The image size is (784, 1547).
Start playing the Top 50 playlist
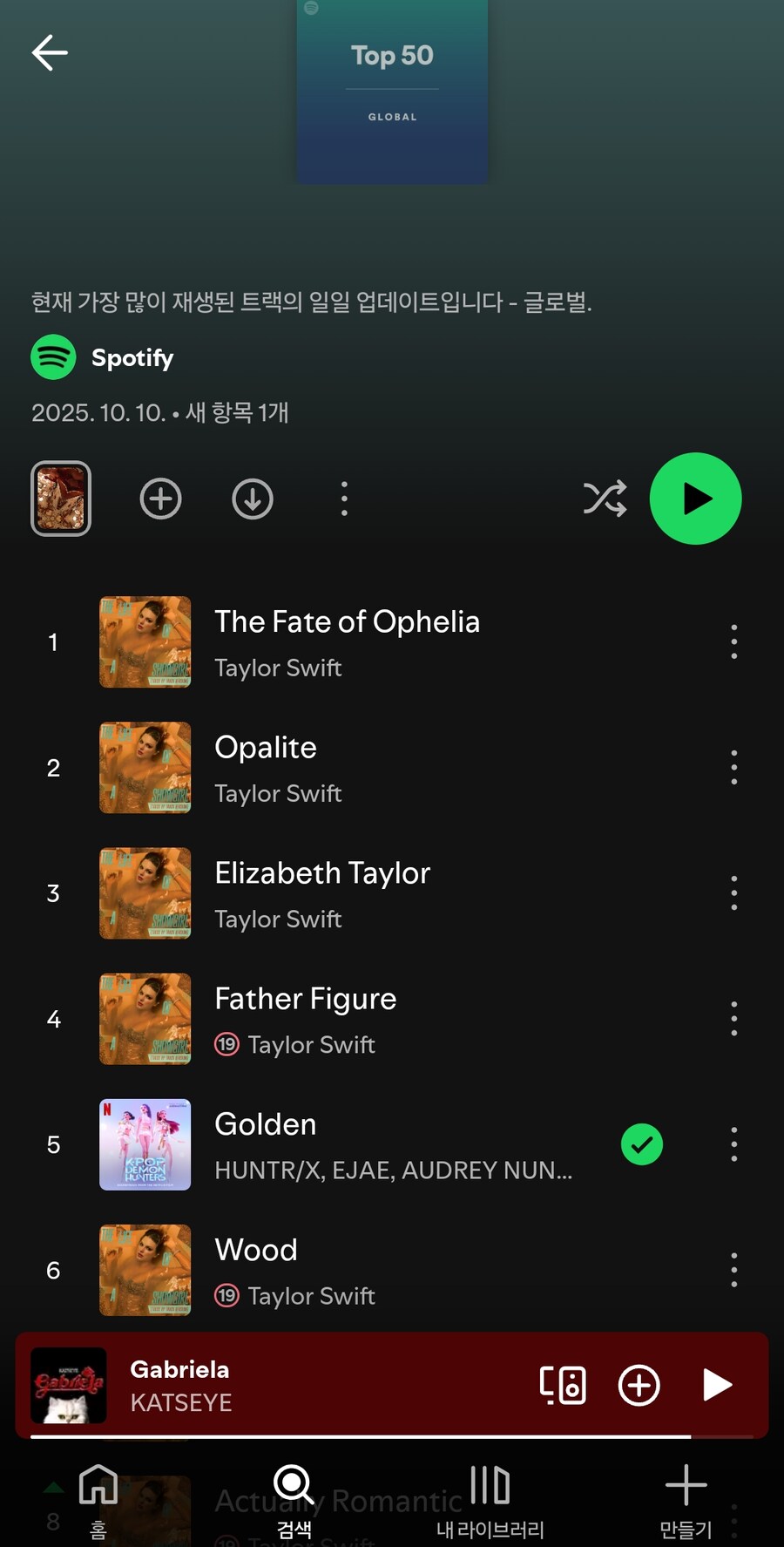(695, 499)
